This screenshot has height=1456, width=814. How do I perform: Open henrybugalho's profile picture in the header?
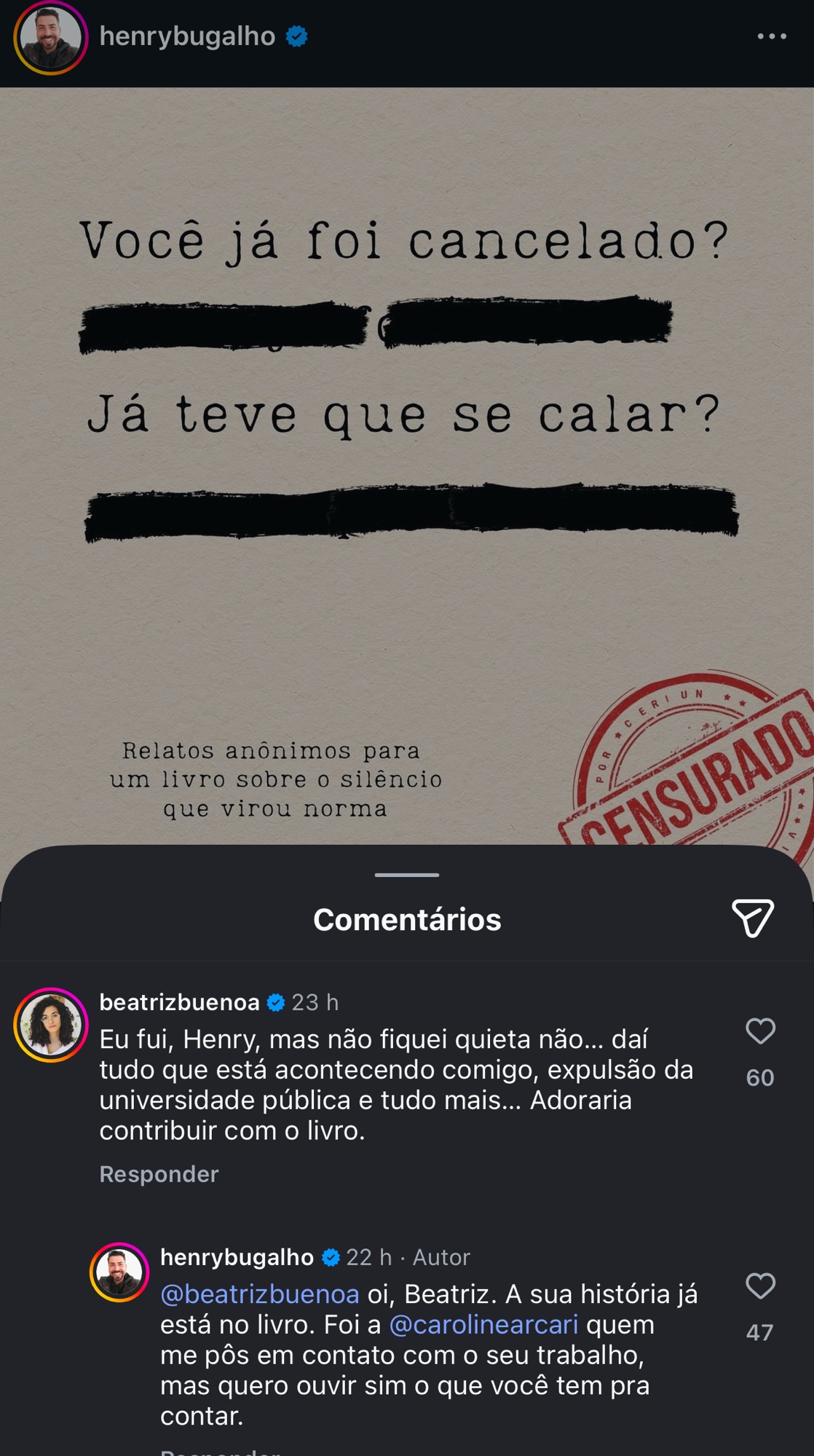[x=50, y=37]
